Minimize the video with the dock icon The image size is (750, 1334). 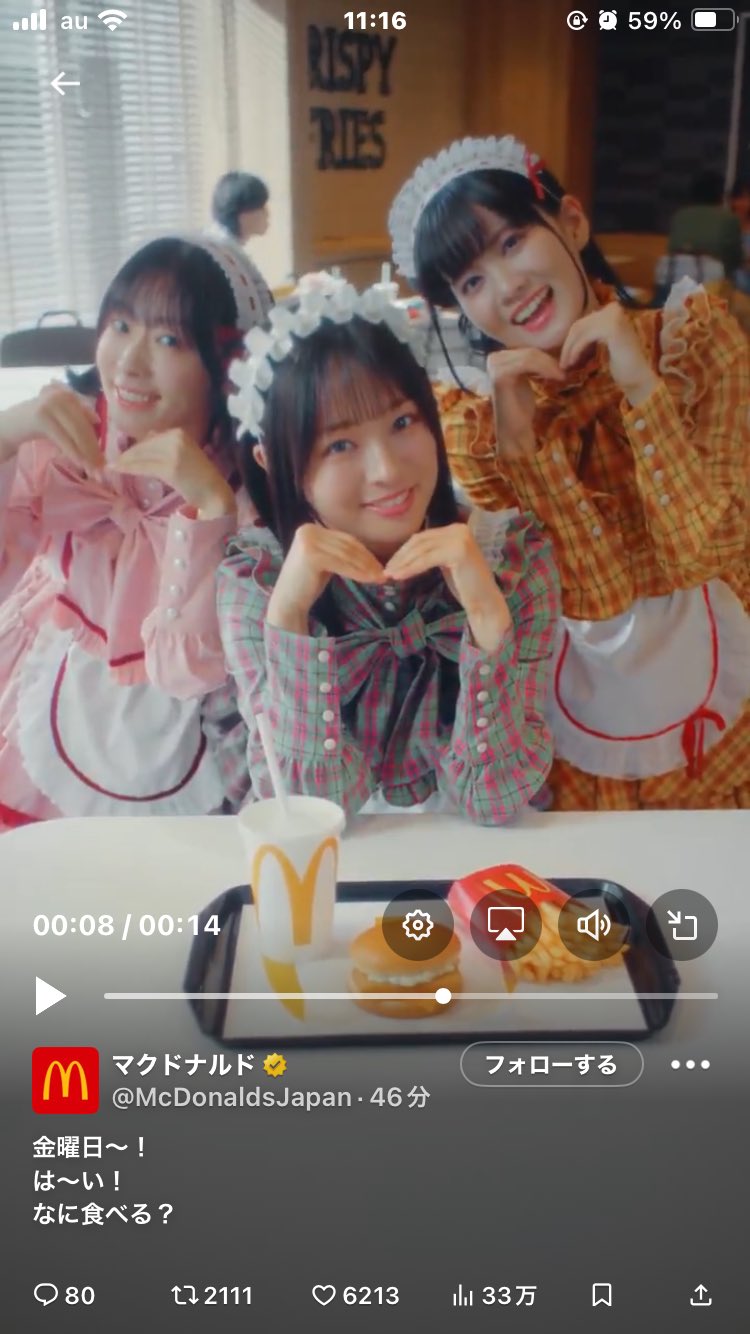pos(682,925)
